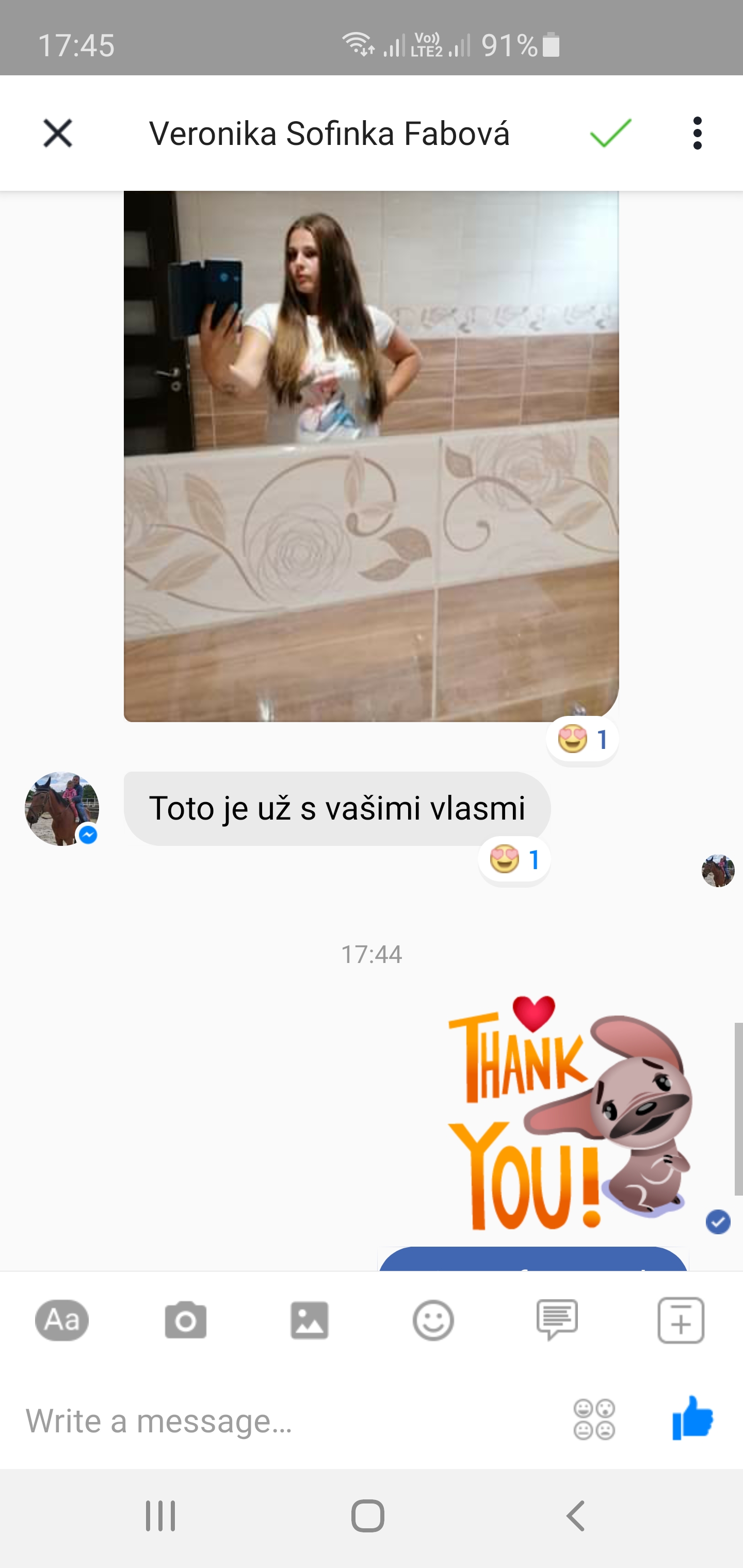This screenshot has width=743, height=1568.
Task: Go back with the system back button
Action: (x=575, y=1516)
